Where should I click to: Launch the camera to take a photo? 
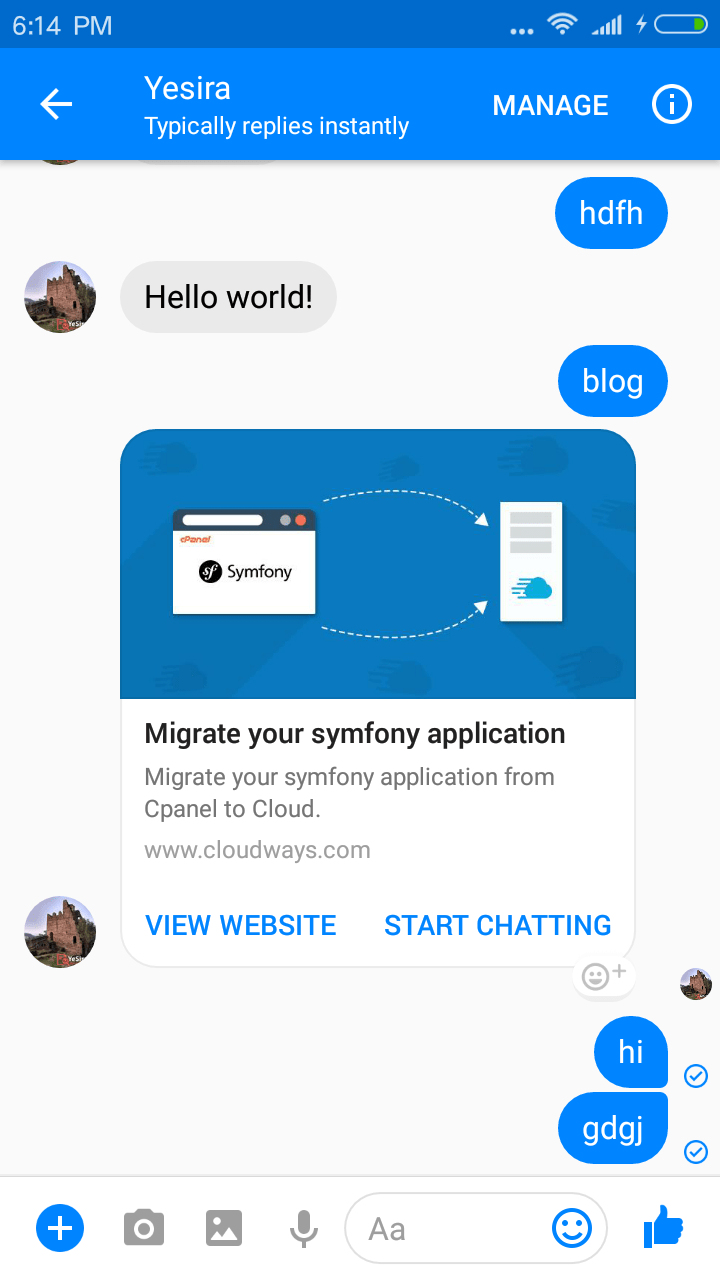click(144, 1227)
